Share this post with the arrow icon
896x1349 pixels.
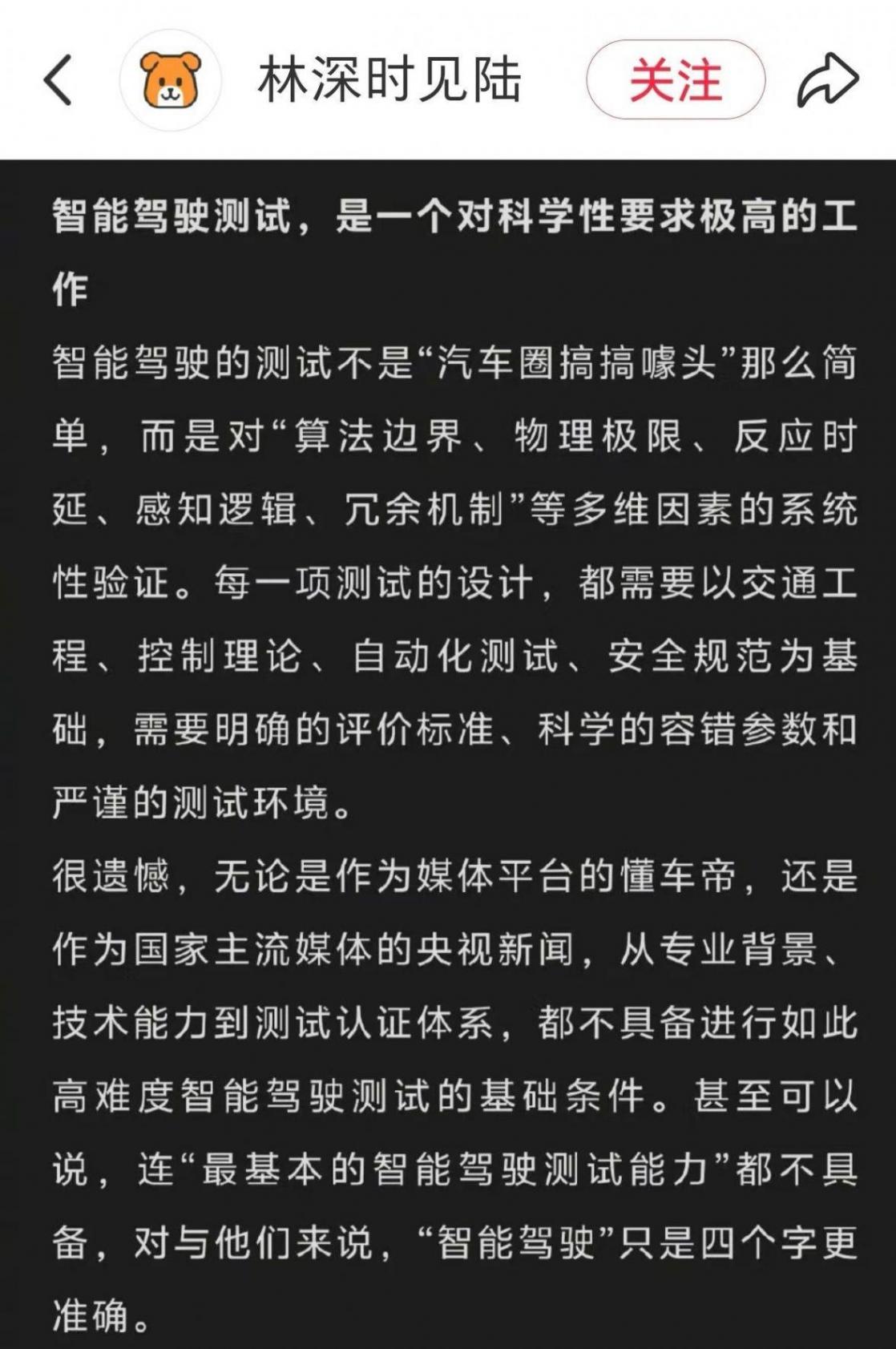[x=827, y=80]
